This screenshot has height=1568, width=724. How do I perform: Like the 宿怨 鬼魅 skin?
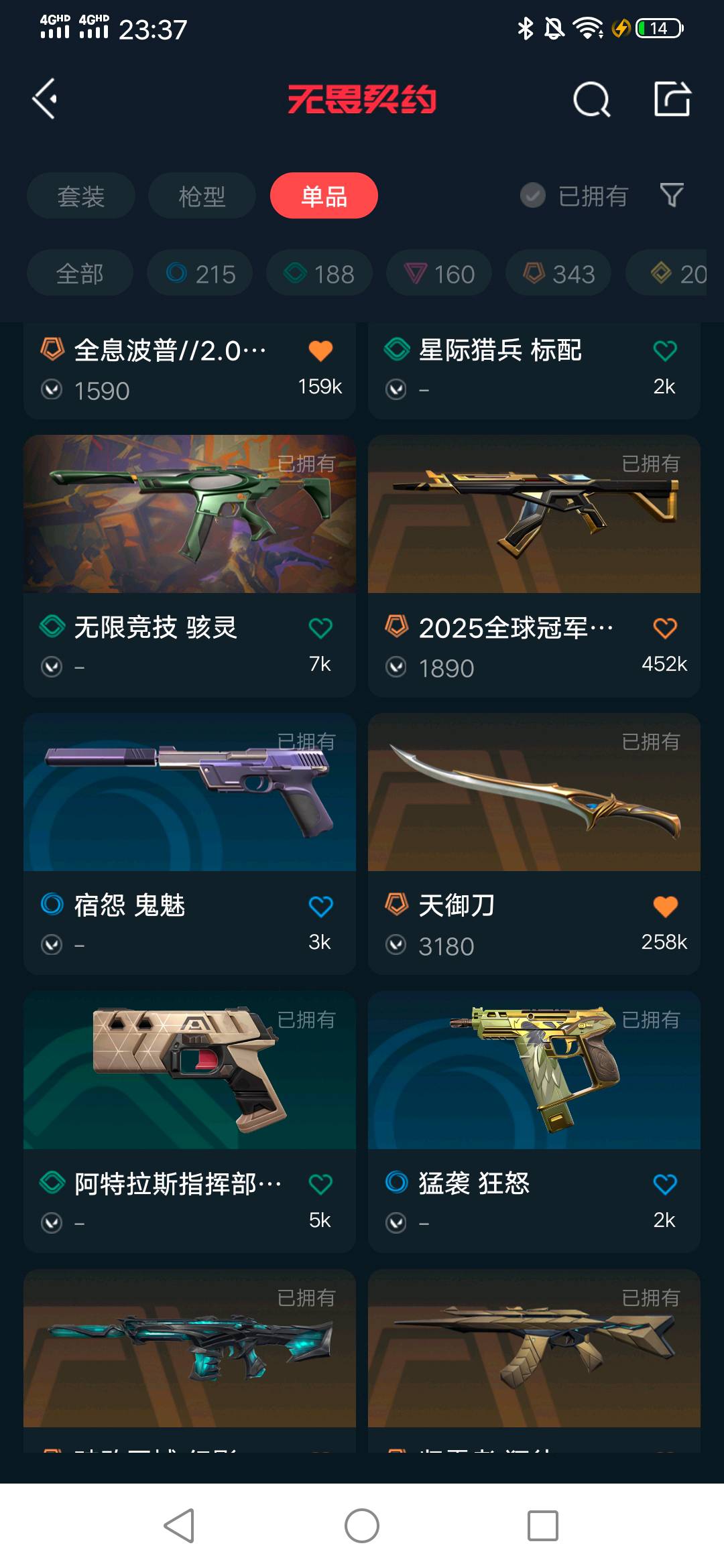(x=320, y=907)
